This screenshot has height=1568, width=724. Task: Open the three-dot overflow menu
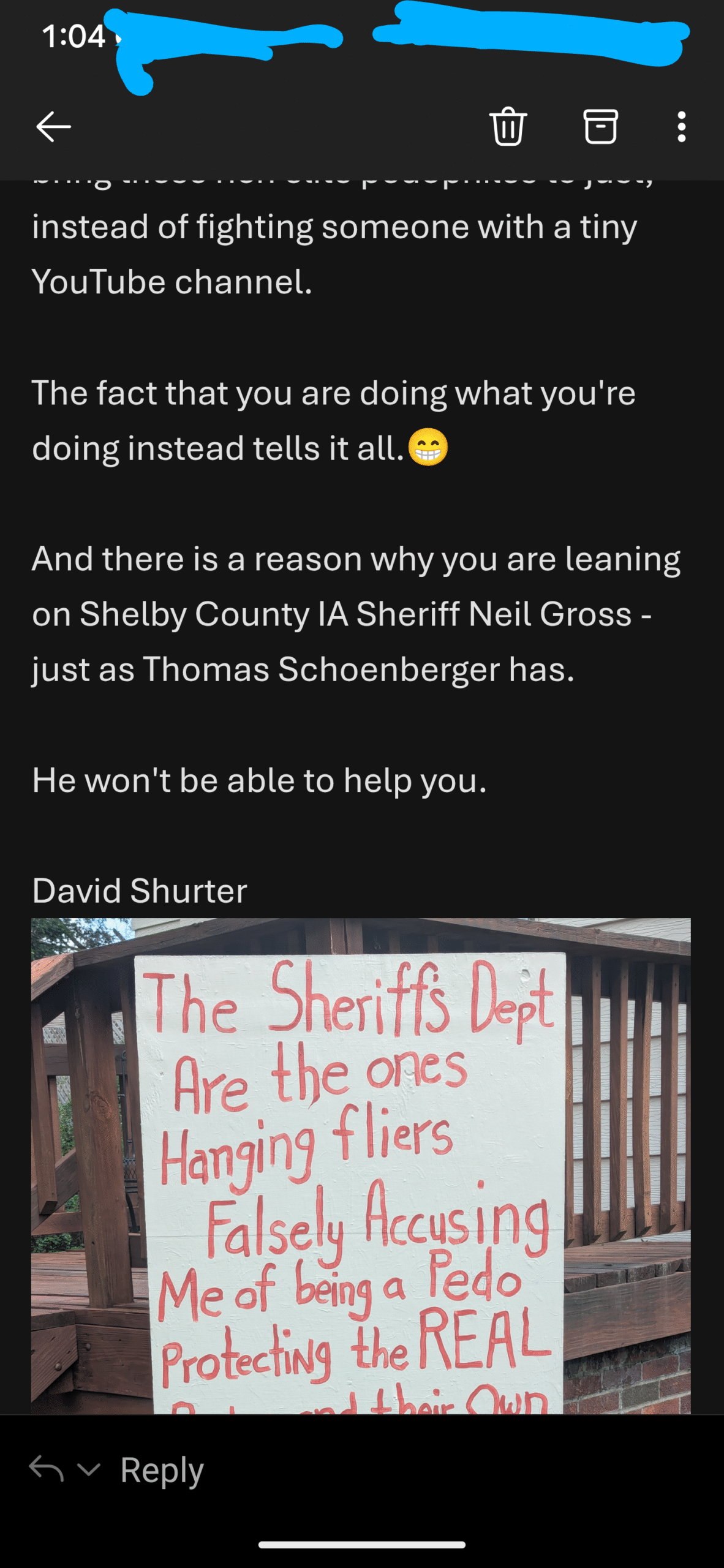(x=681, y=127)
